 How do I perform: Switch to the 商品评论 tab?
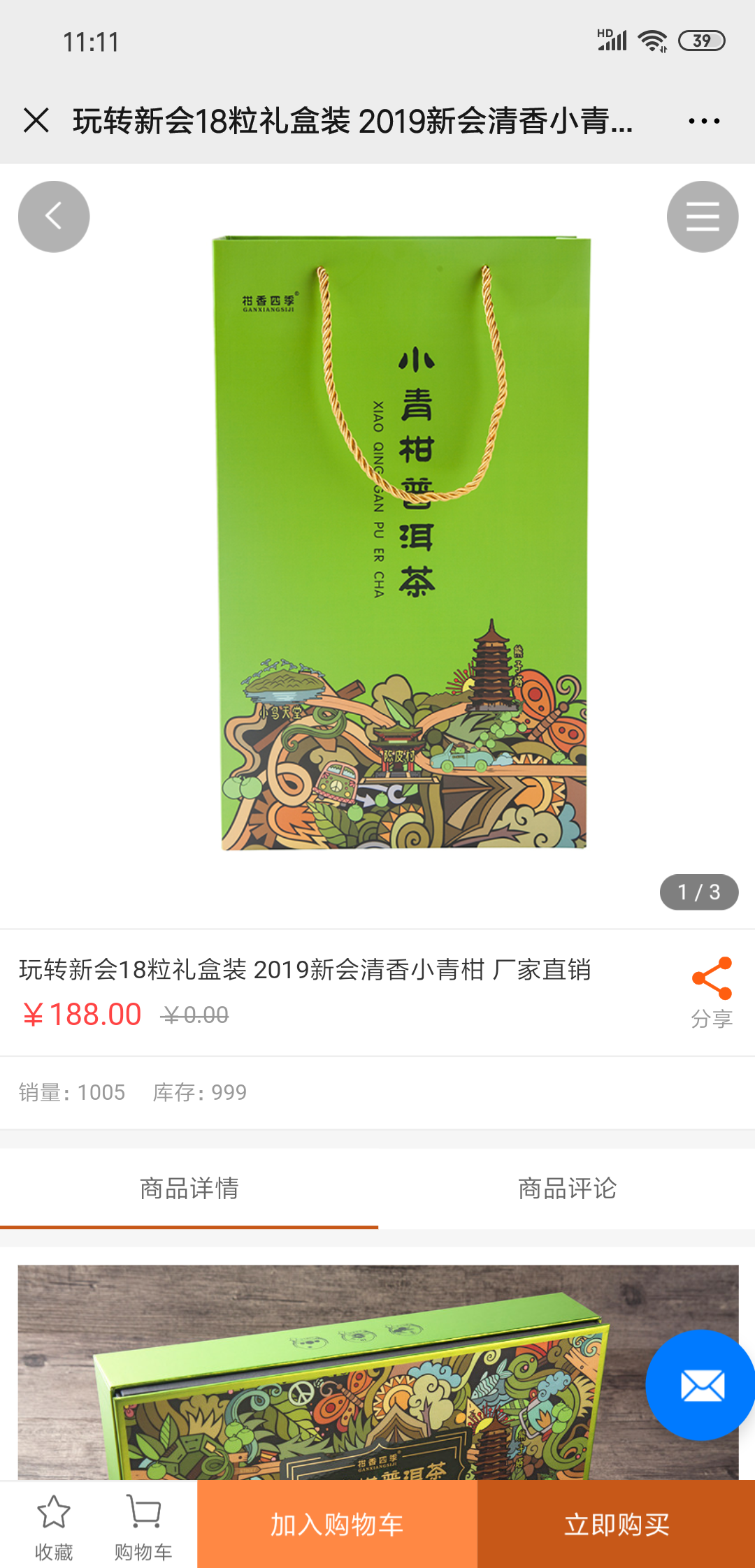click(x=567, y=1188)
